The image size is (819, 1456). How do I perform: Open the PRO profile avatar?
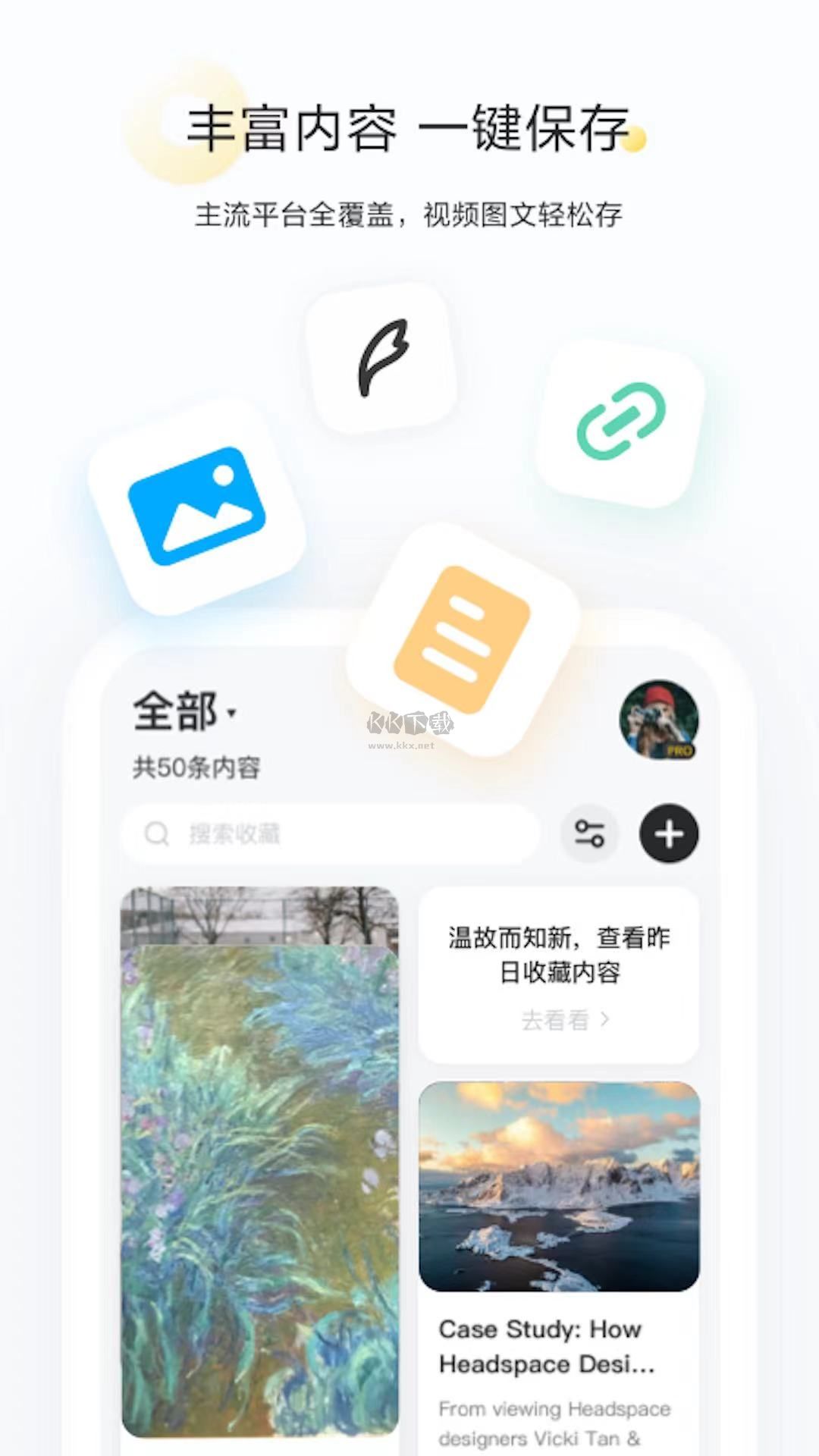(659, 720)
